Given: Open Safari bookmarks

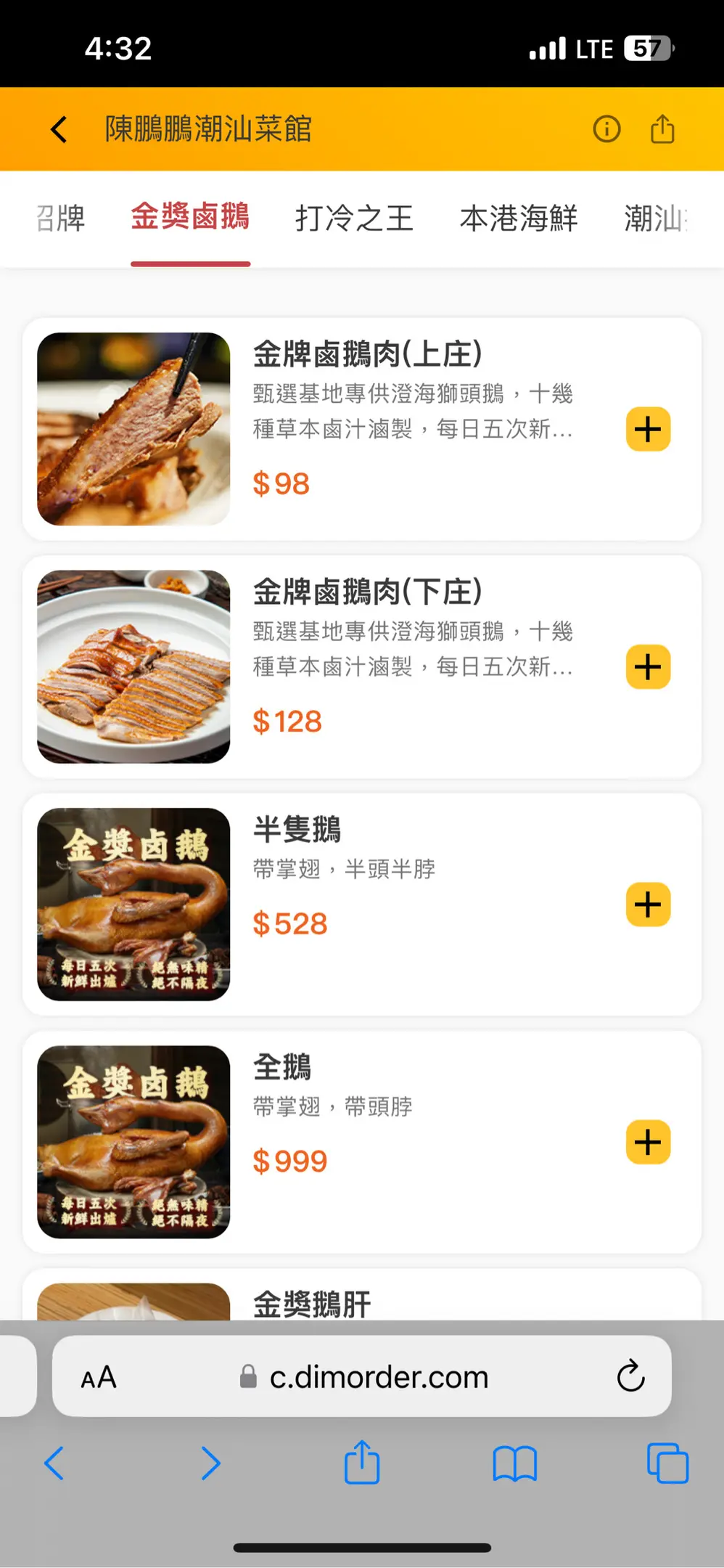Looking at the screenshot, I should tap(514, 1463).
